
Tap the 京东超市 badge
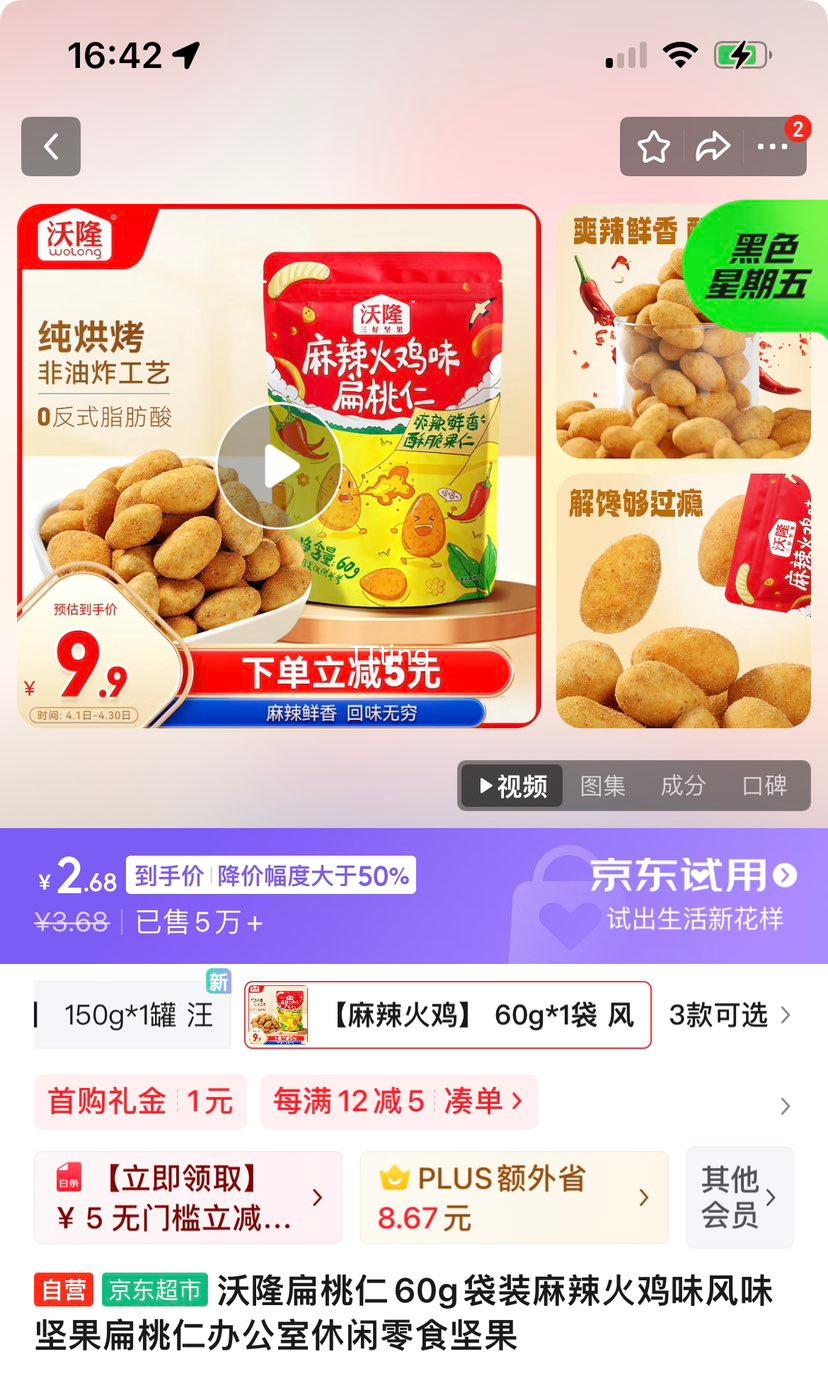point(153,1292)
